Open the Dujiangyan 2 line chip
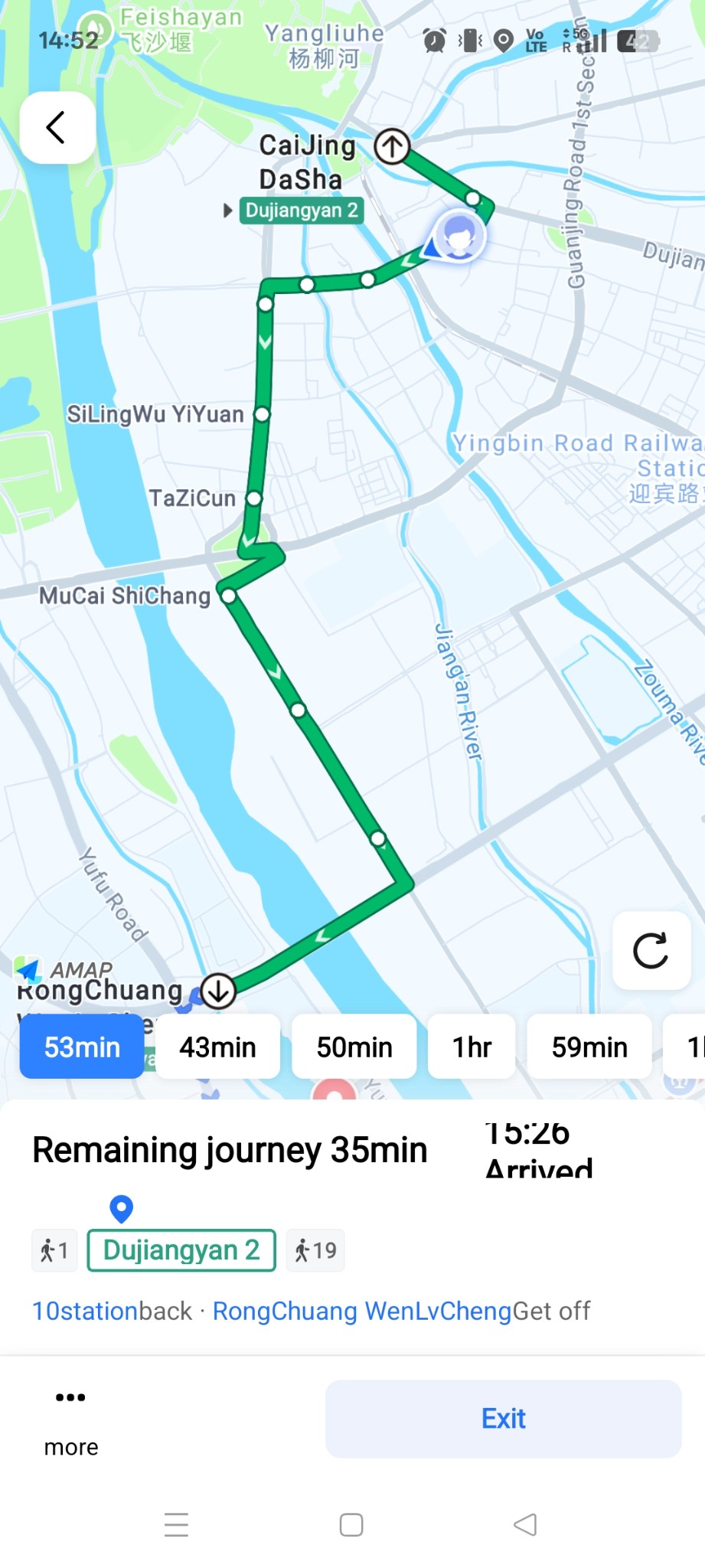The image size is (705, 1568). click(x=181, y=1250)
